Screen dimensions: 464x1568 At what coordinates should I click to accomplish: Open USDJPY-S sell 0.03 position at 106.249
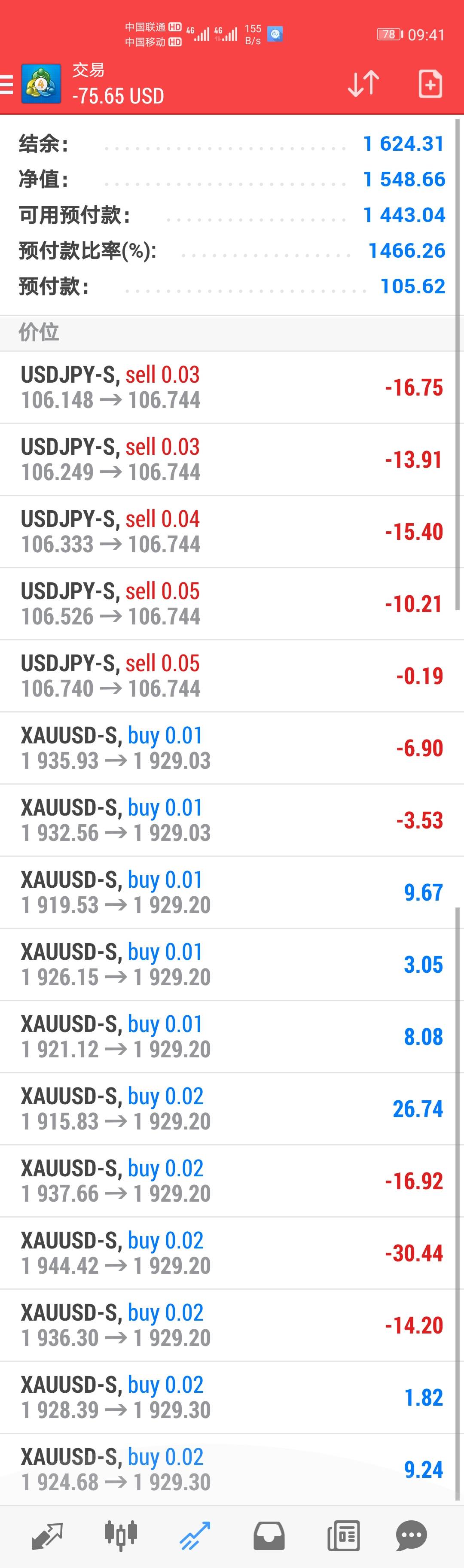point(232,460)
